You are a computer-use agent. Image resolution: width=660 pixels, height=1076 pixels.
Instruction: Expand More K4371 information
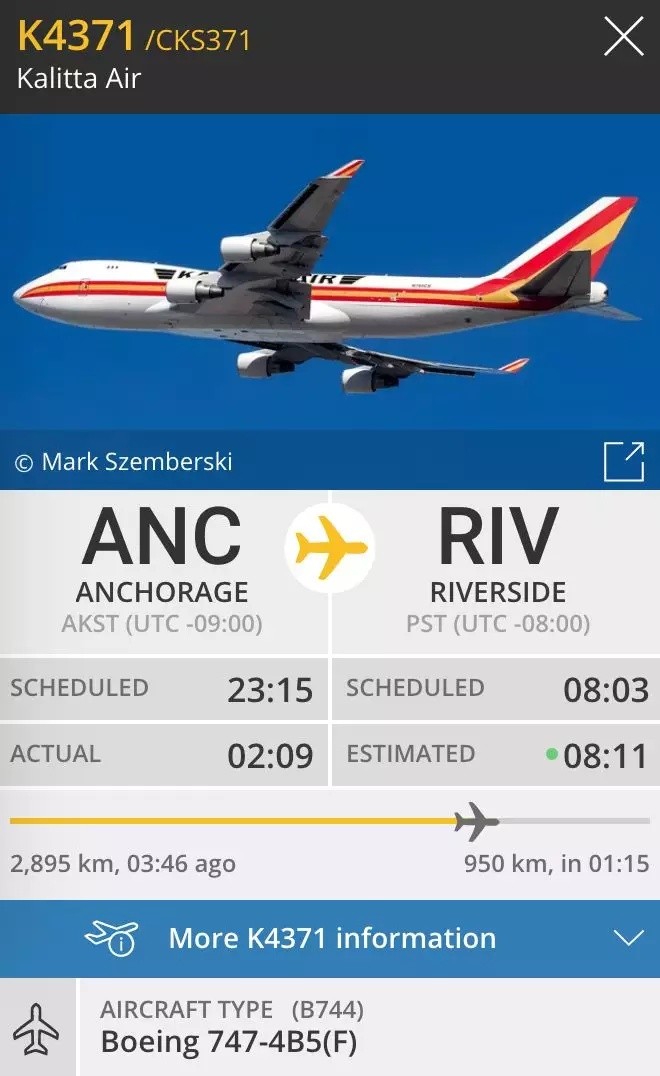[x=330, y=938]
